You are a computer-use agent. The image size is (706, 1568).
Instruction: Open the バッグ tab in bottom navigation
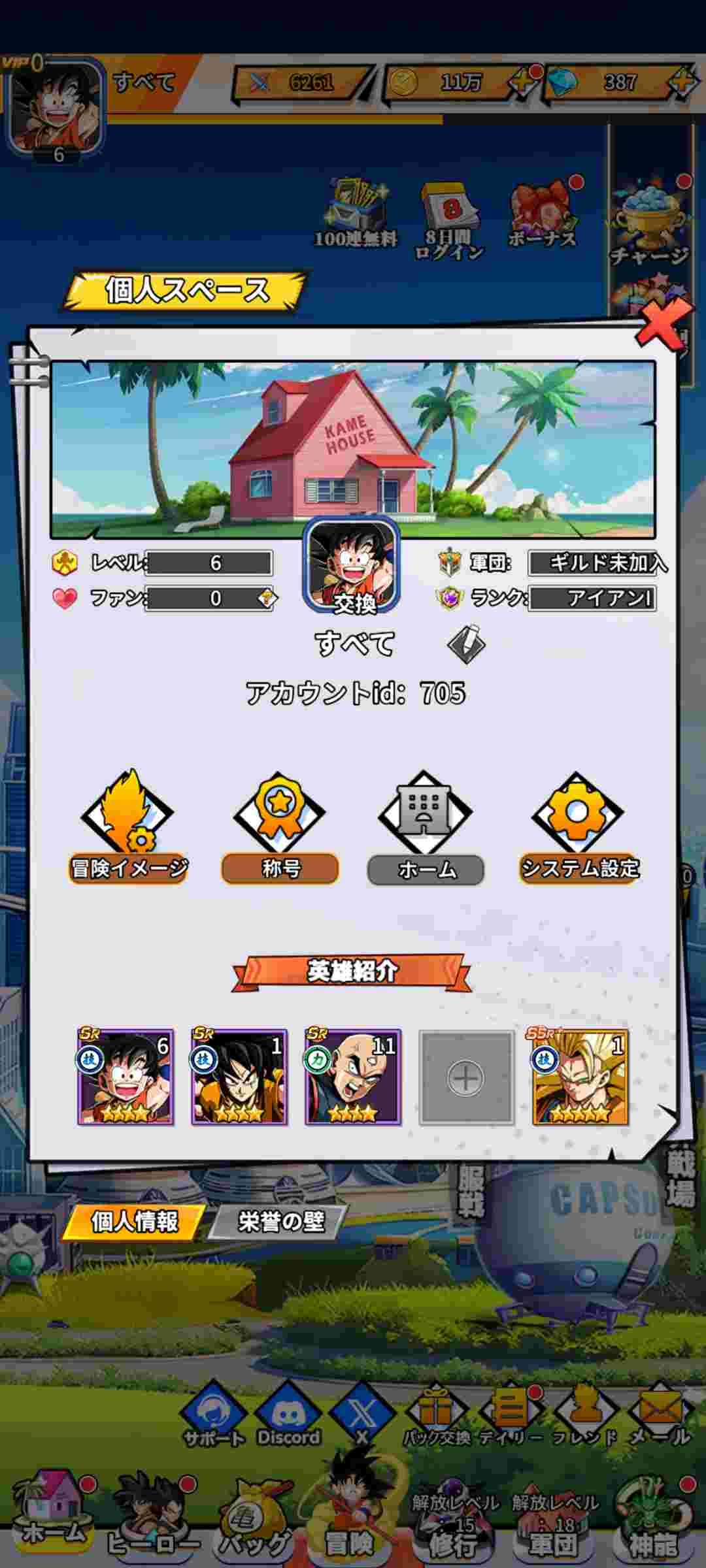pyautogui.click(x=254, y=1522)
